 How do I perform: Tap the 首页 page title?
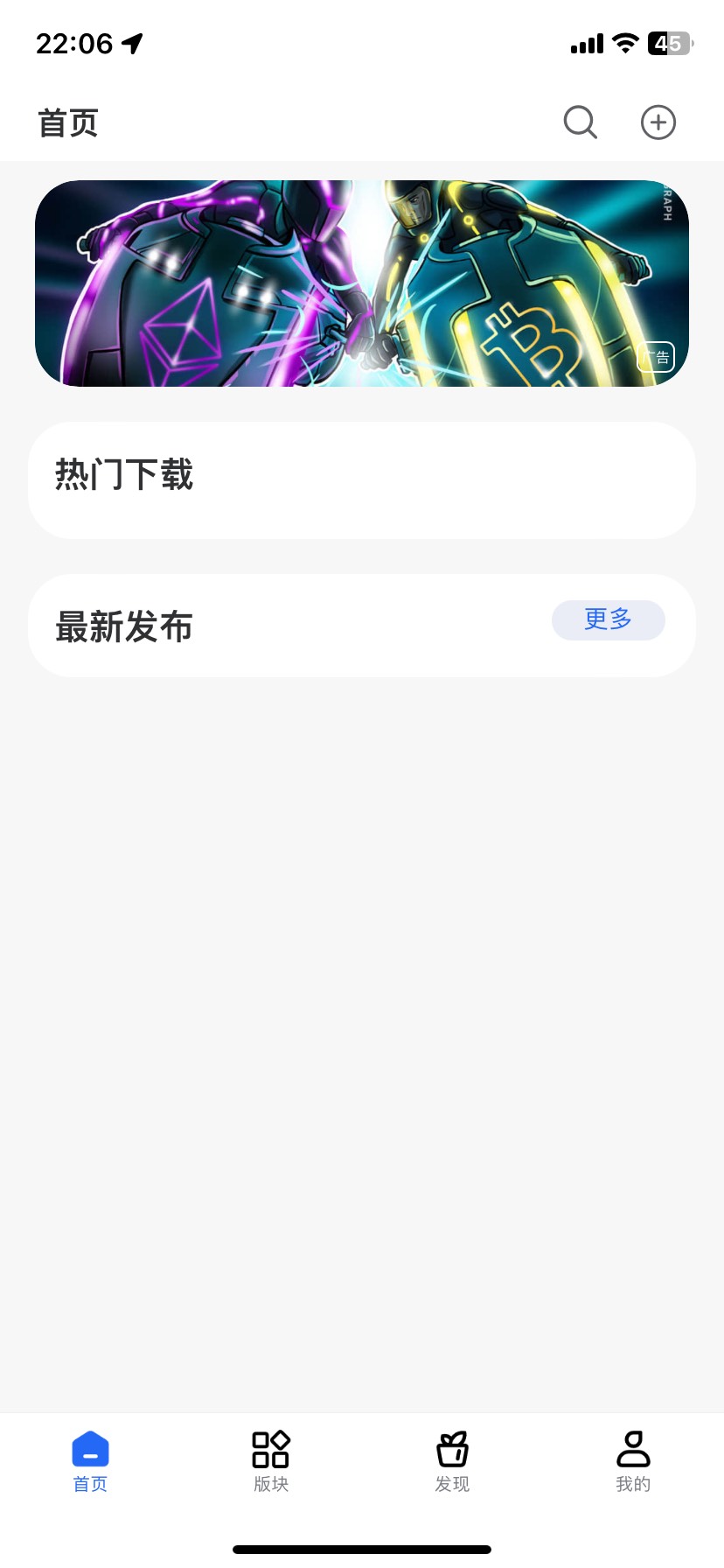click(x=67, y=122)
